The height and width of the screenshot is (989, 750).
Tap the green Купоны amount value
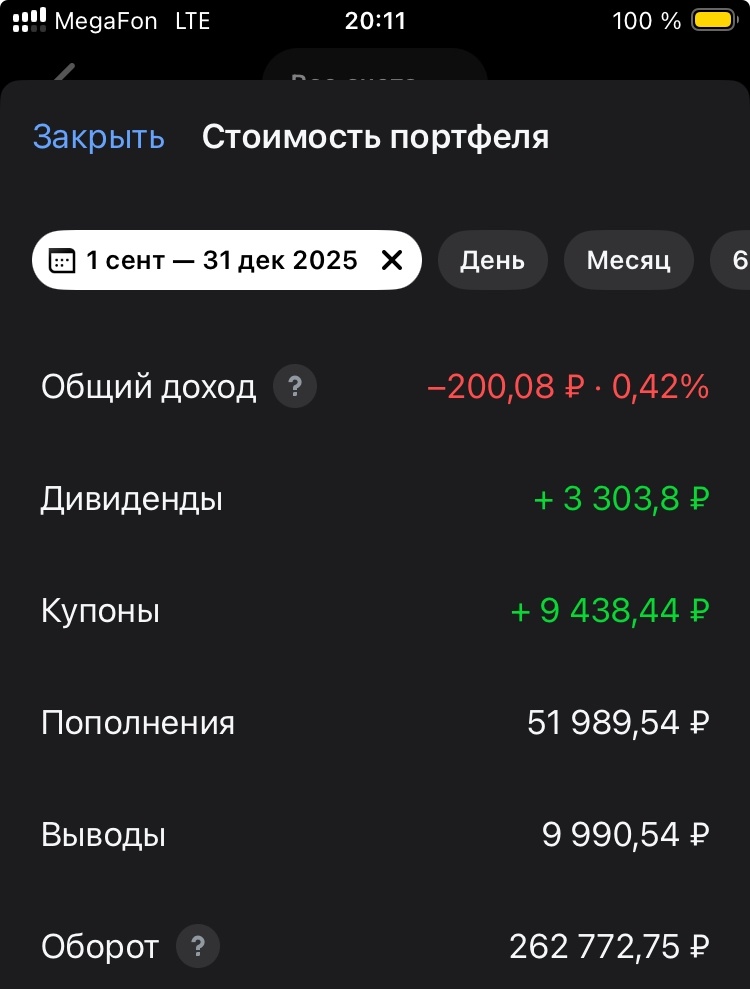tap(612, 610)
